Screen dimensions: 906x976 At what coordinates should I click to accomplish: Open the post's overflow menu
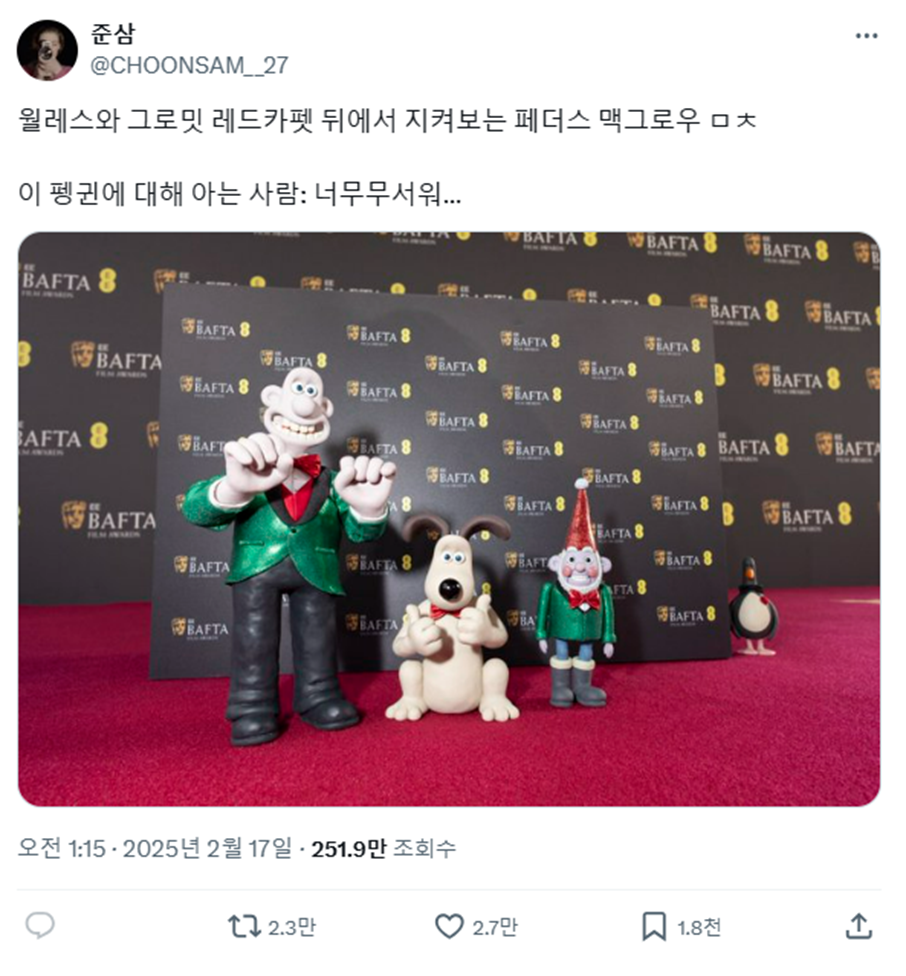click(x=865, y=36)
